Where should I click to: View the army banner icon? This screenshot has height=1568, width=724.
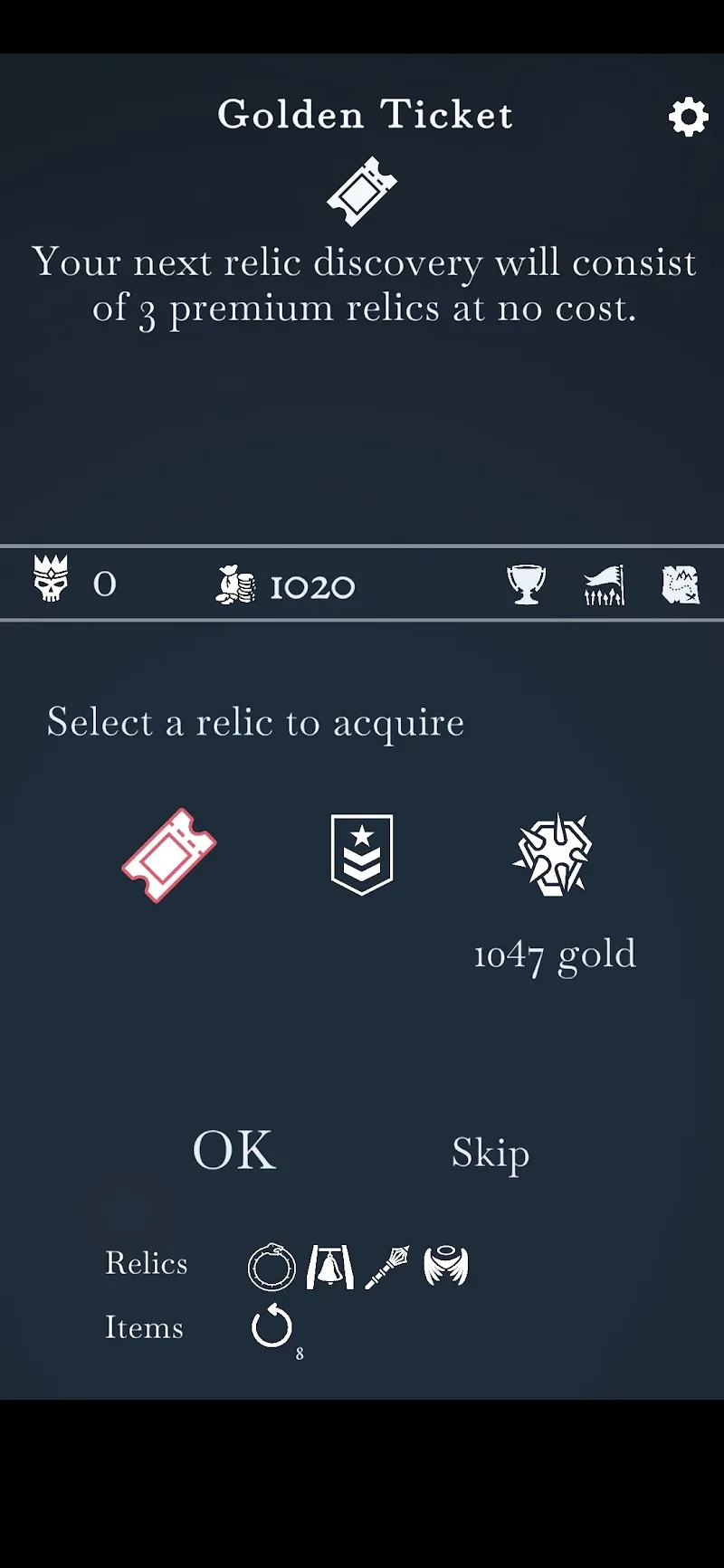604,584
